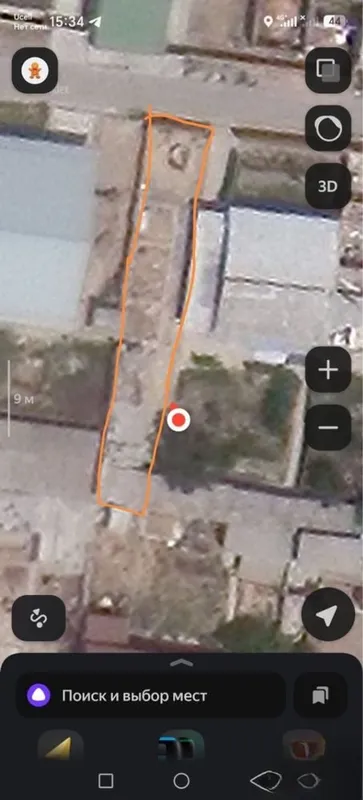Go to the system home screen
Screen dimensions: 363x800
[x=181, y=781]
